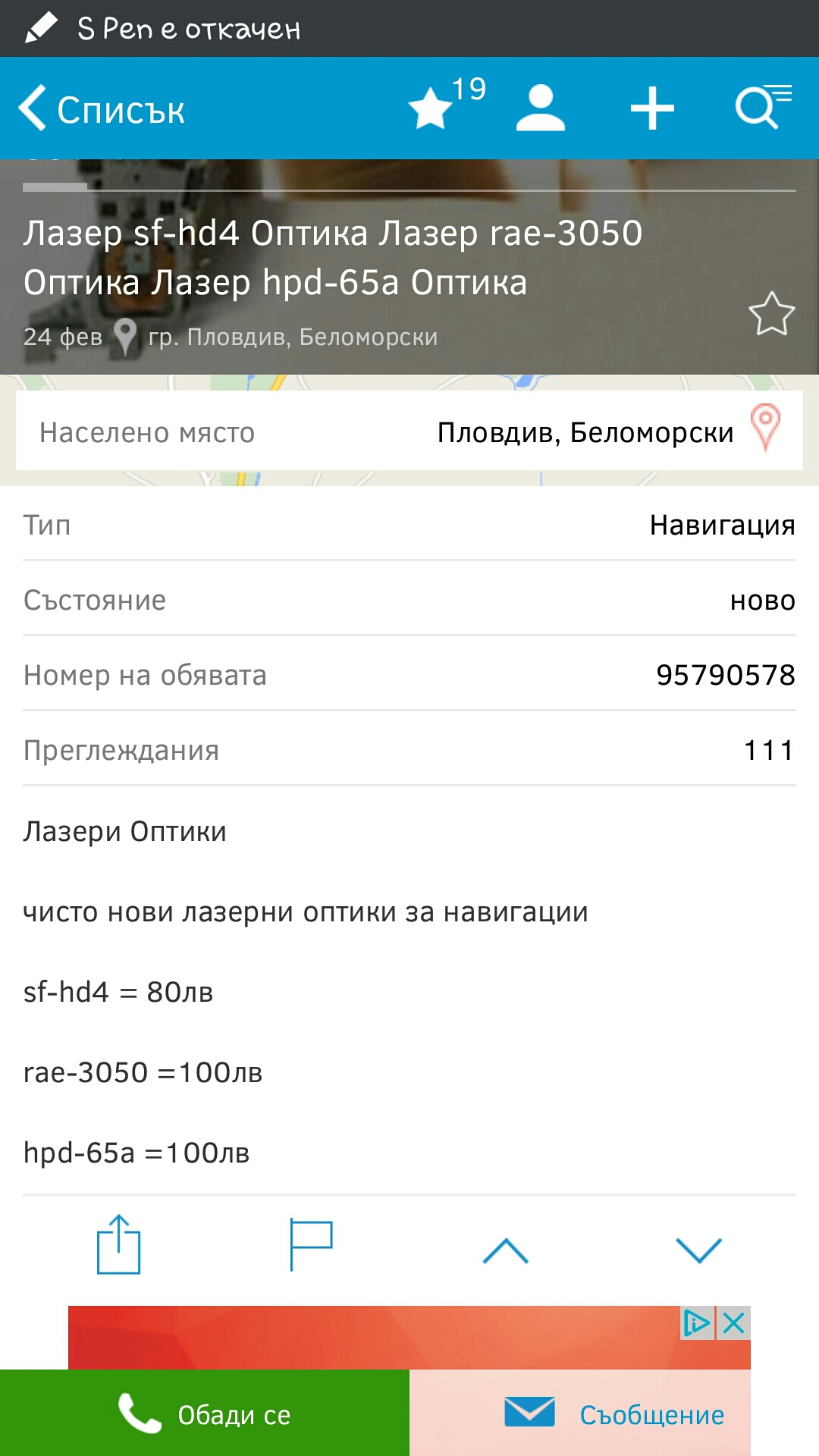Open saved favorites star with 19
Image resolution: width=819 pixels, height=1456 pixels.
point(444,106)
